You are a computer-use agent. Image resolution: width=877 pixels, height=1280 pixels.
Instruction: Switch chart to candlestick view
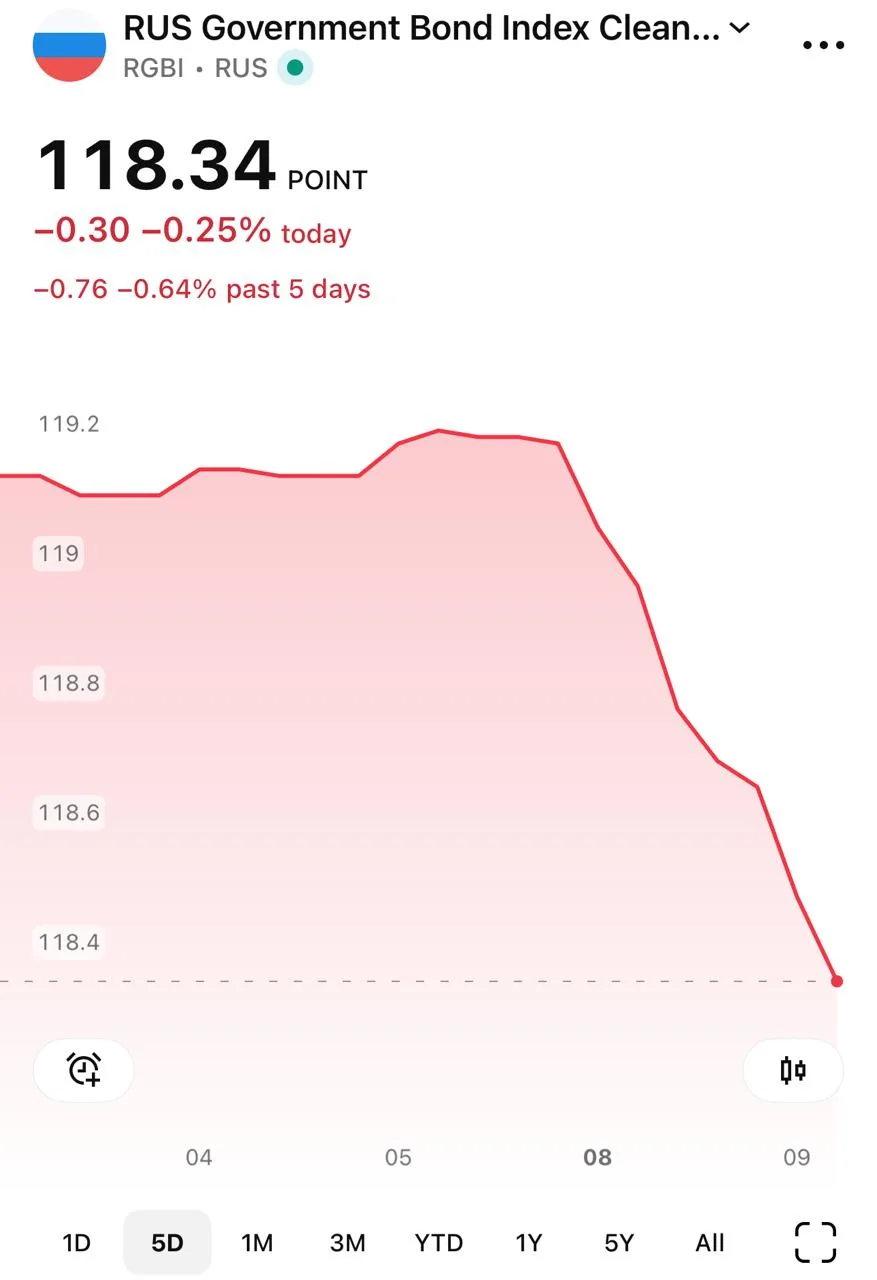(x=793, y=1070)
